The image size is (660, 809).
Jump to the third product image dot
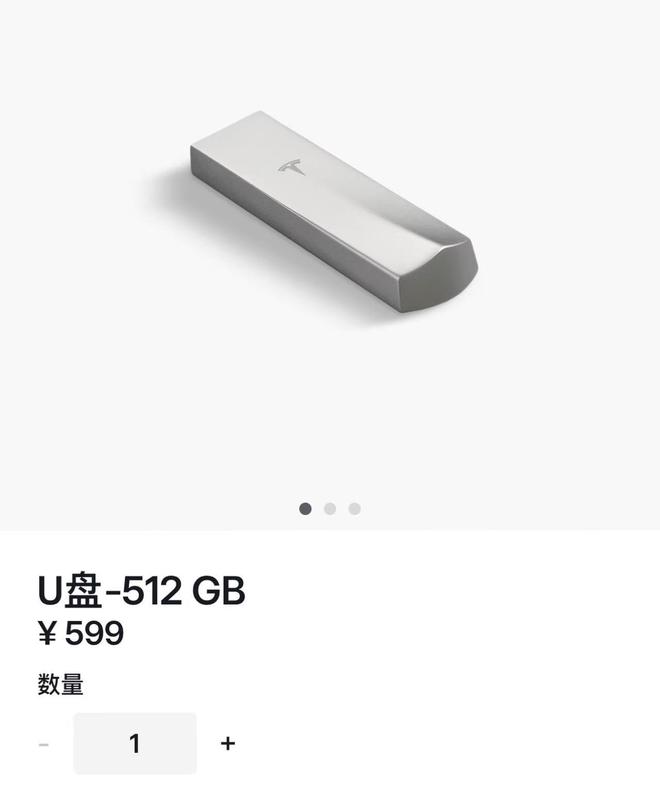tap(354, 508)
